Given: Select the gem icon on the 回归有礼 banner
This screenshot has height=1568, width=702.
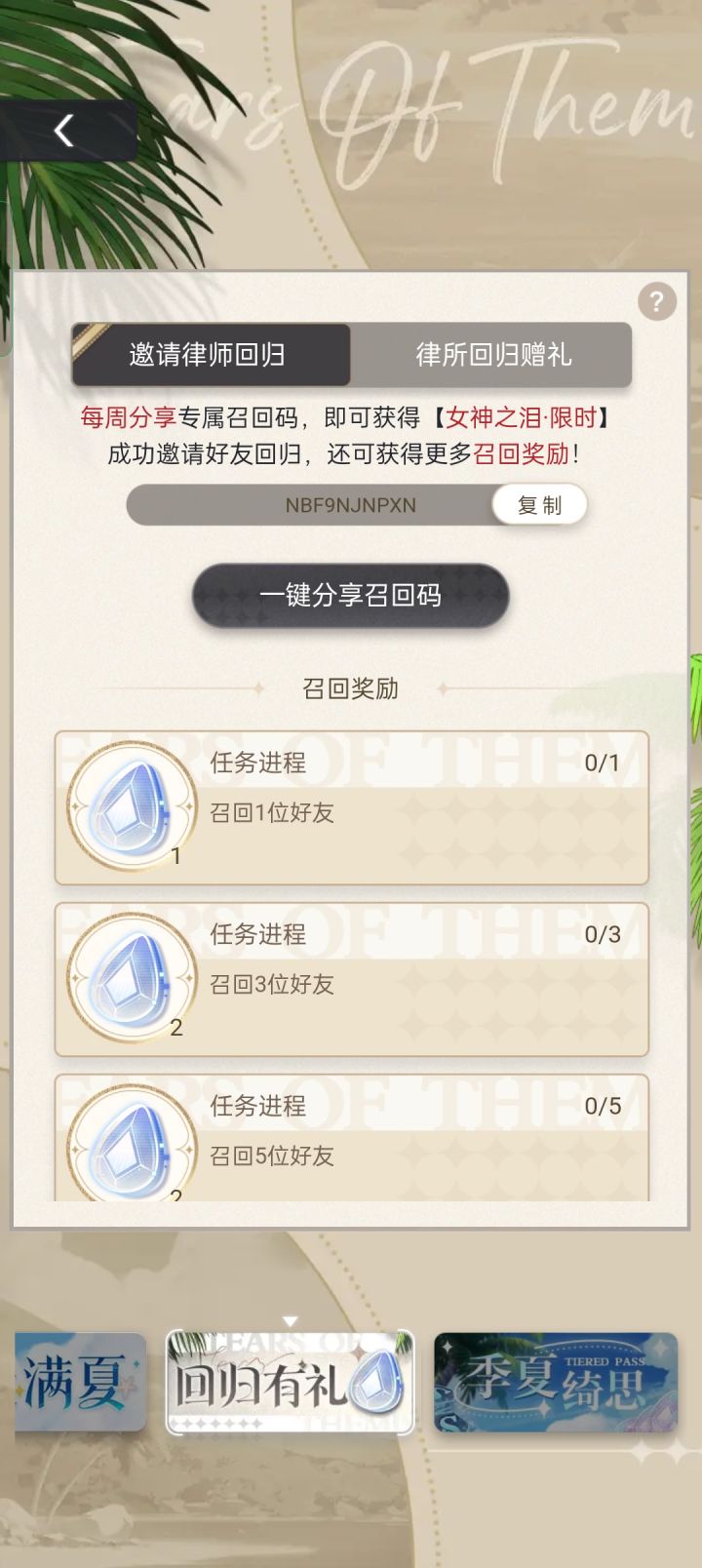Looking at the screenshot, I should pos(374,1382).
